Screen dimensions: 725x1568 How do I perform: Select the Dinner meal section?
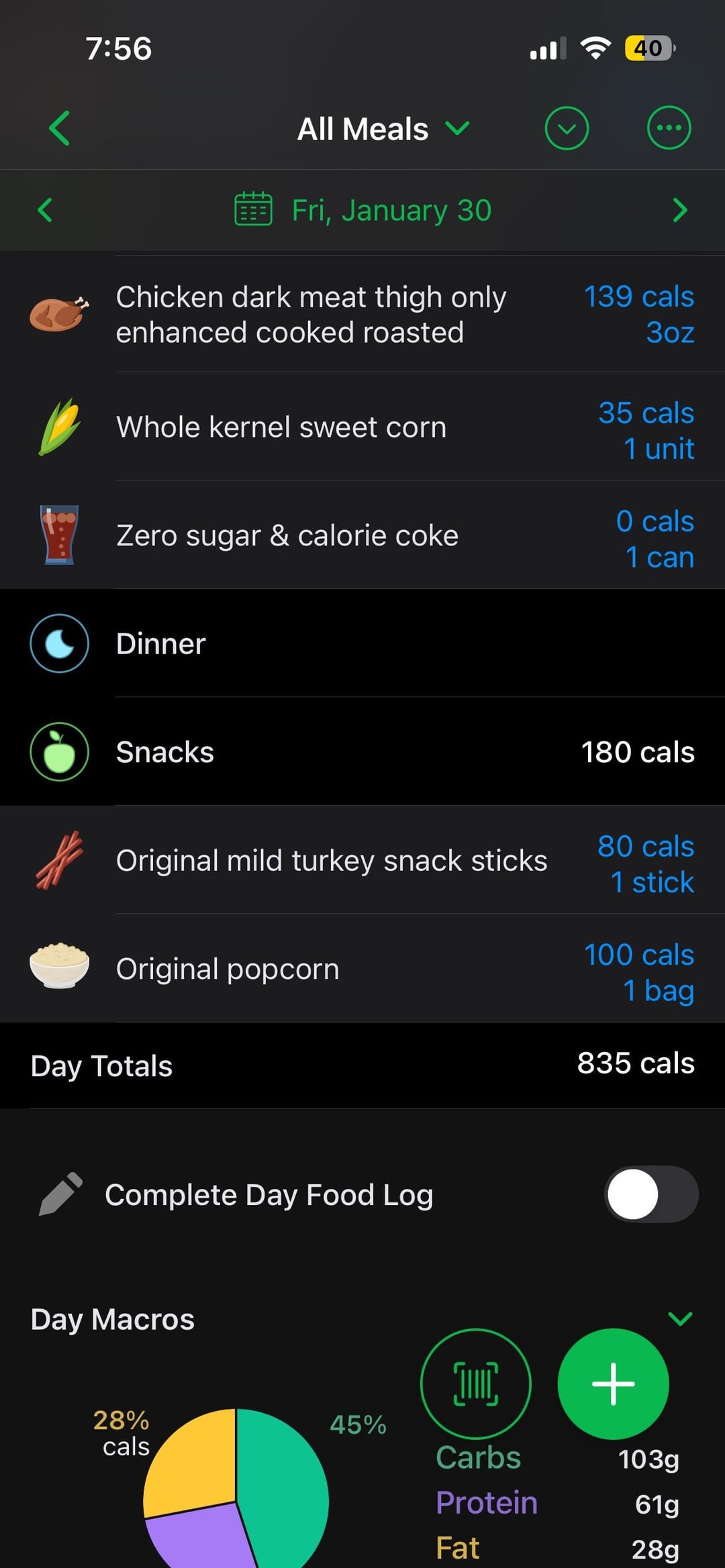click(x=362, y=644)
